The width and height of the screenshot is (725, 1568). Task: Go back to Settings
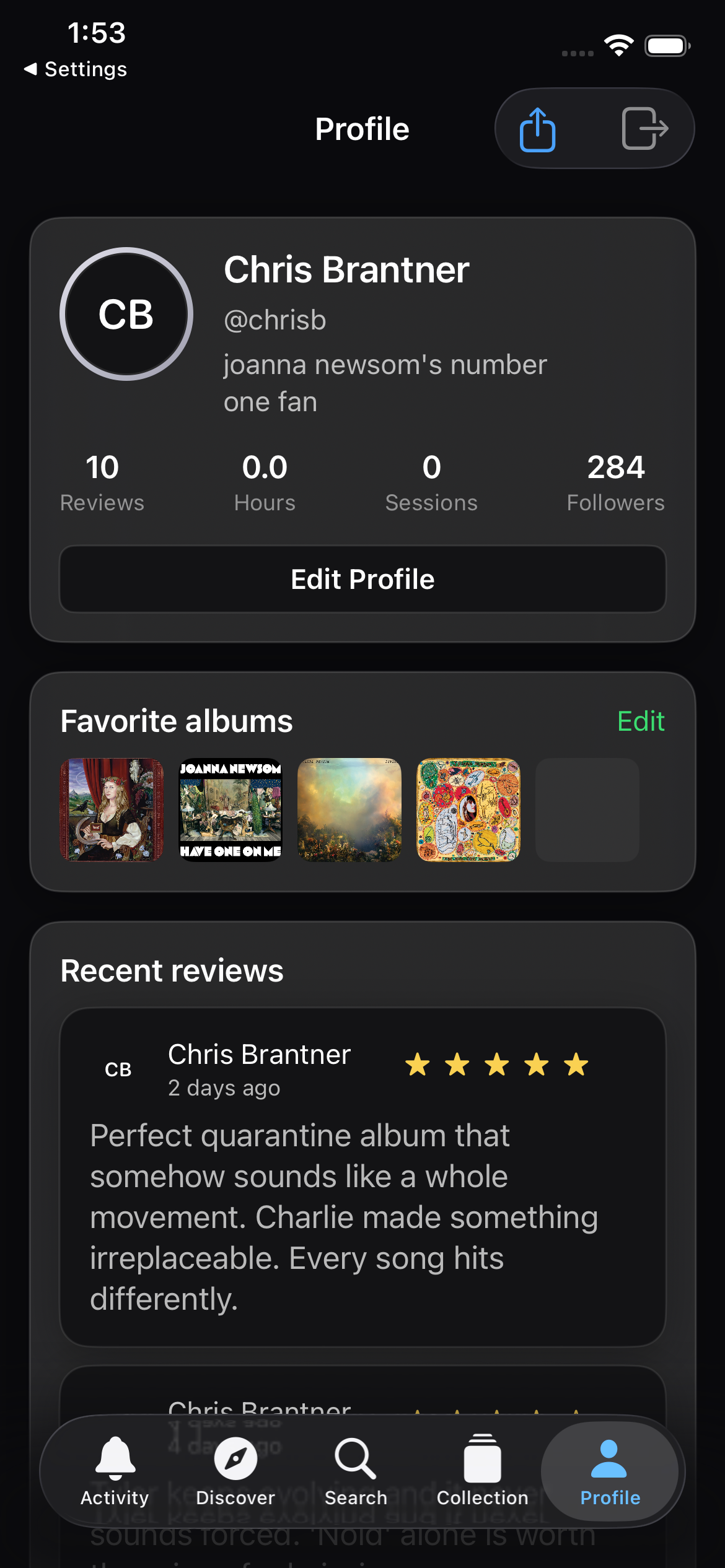click(76, 69)
